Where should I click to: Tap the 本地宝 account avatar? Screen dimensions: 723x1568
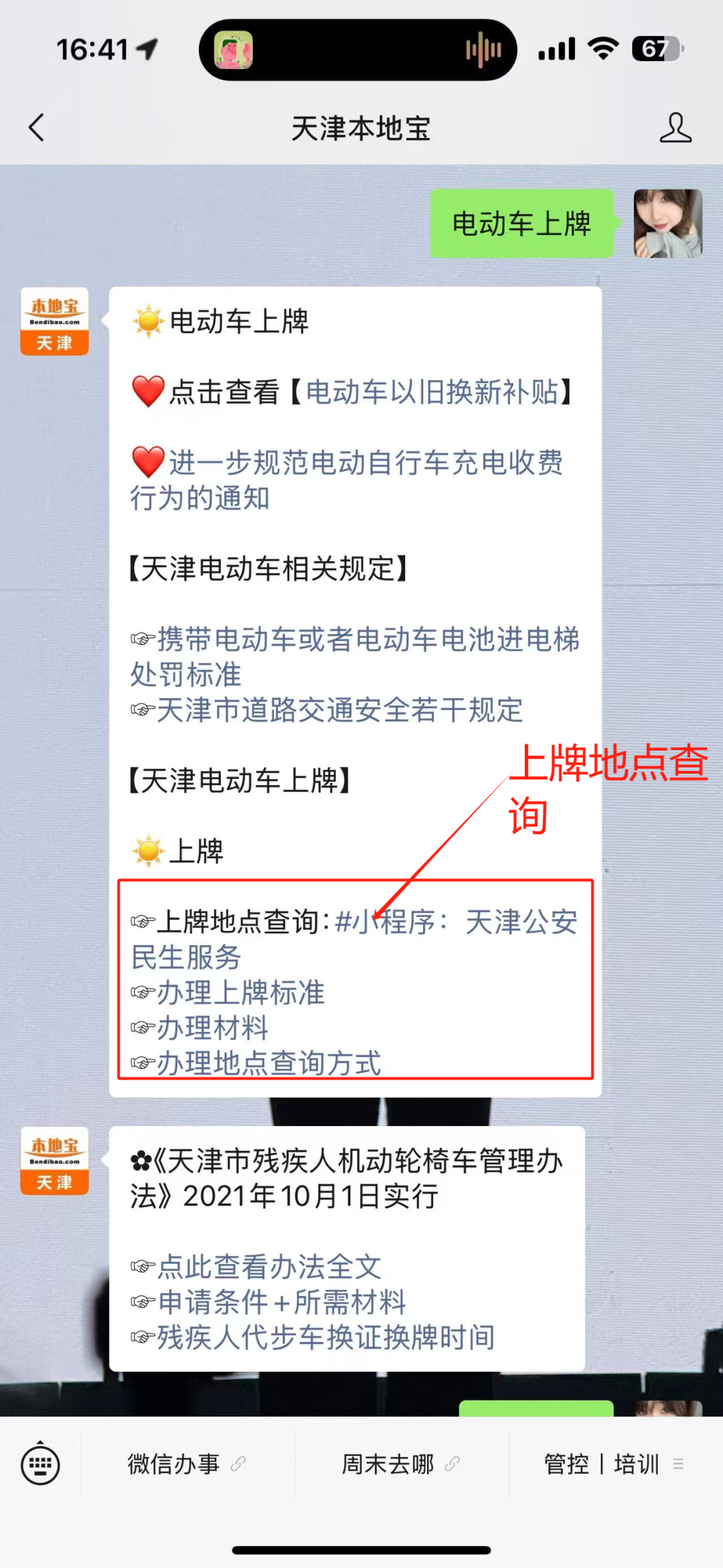point(54,322)
